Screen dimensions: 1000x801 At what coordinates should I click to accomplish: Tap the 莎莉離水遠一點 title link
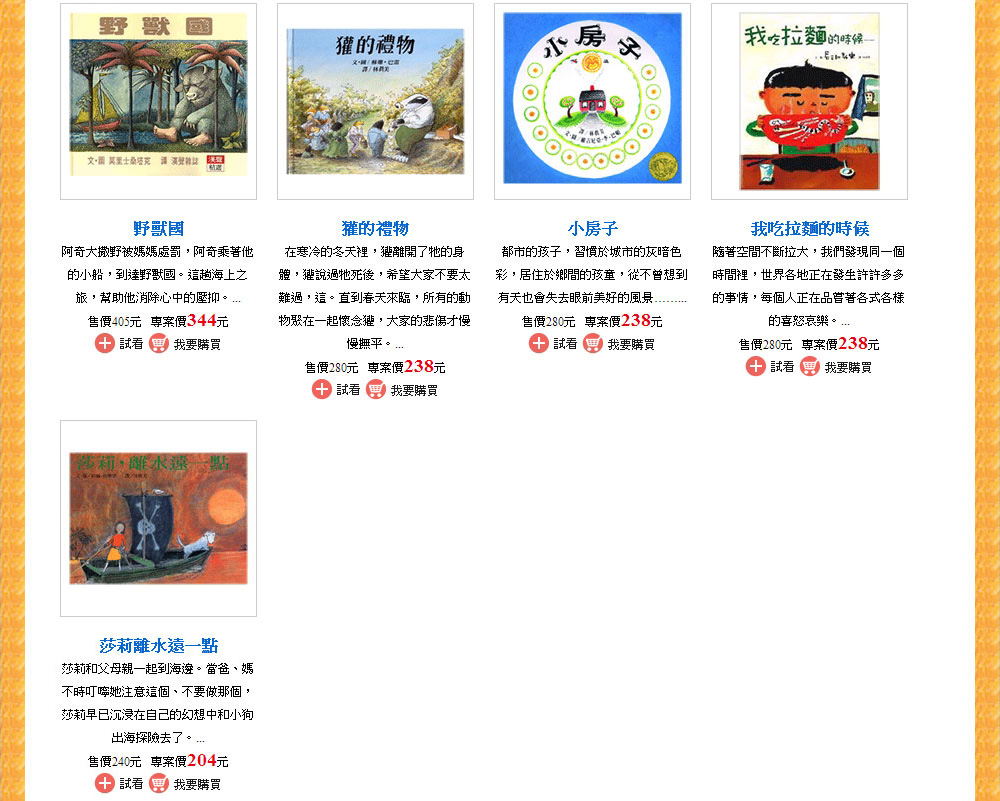click(158, 645)
